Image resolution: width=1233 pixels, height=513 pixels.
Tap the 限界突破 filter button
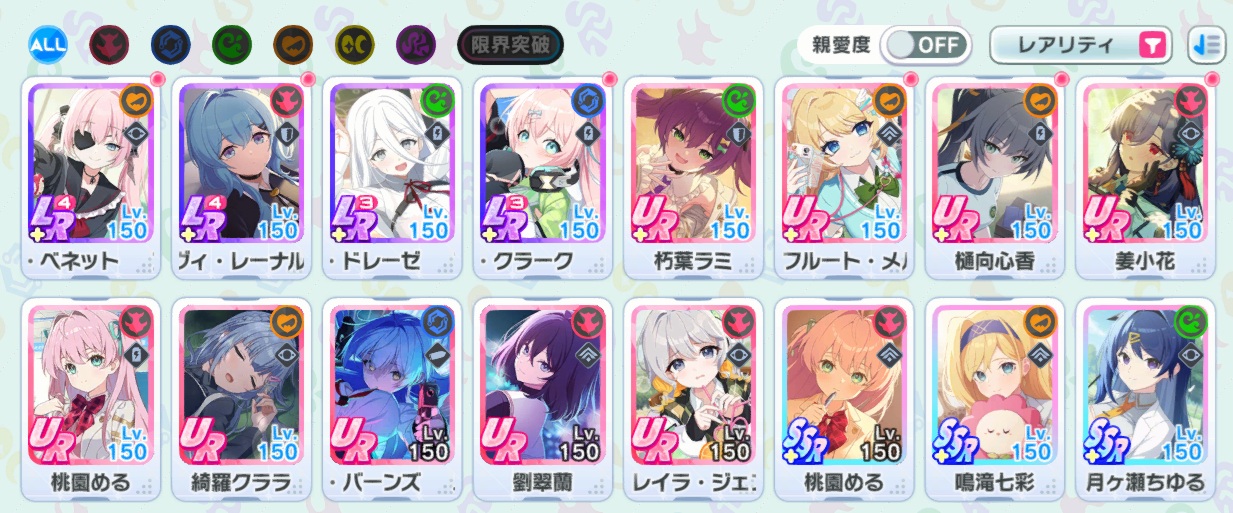pos(510,44)
